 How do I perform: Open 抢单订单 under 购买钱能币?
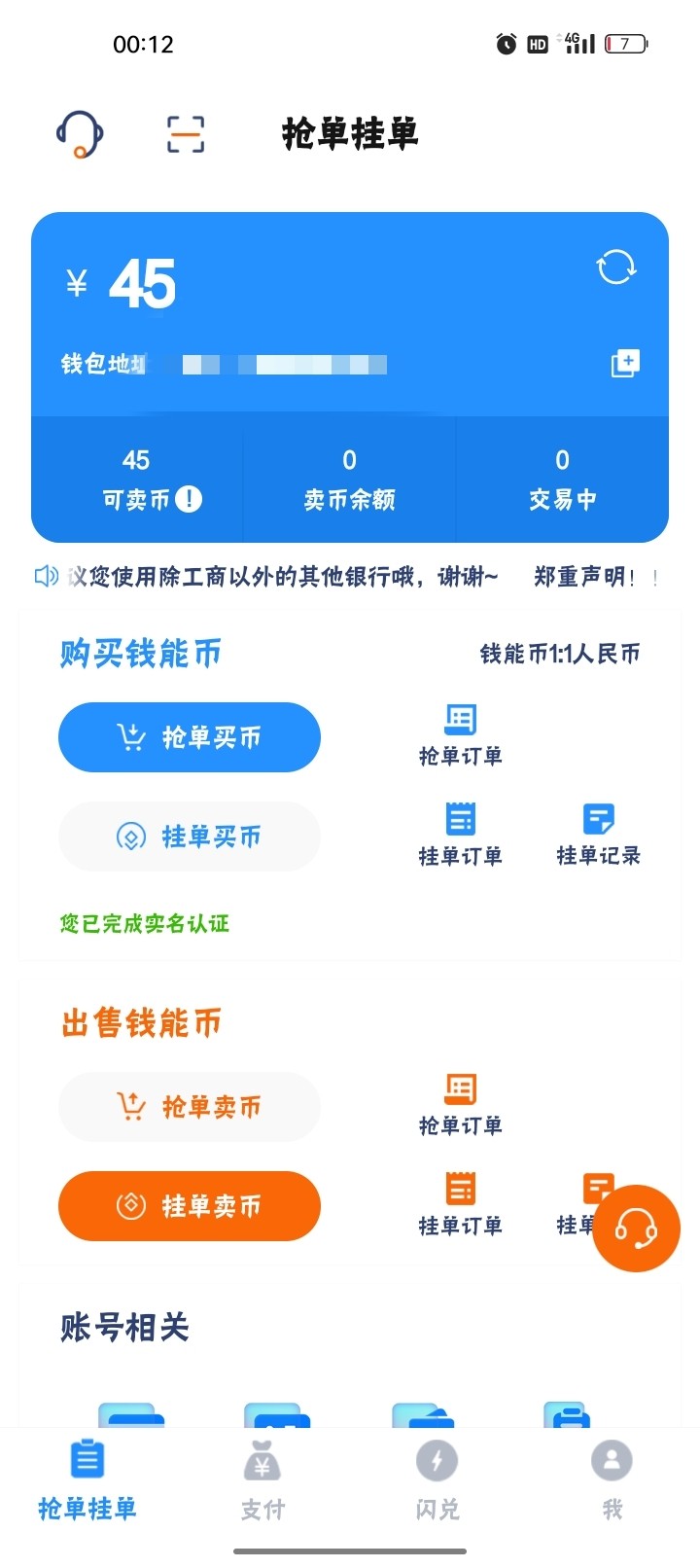[x=460, y=735]
